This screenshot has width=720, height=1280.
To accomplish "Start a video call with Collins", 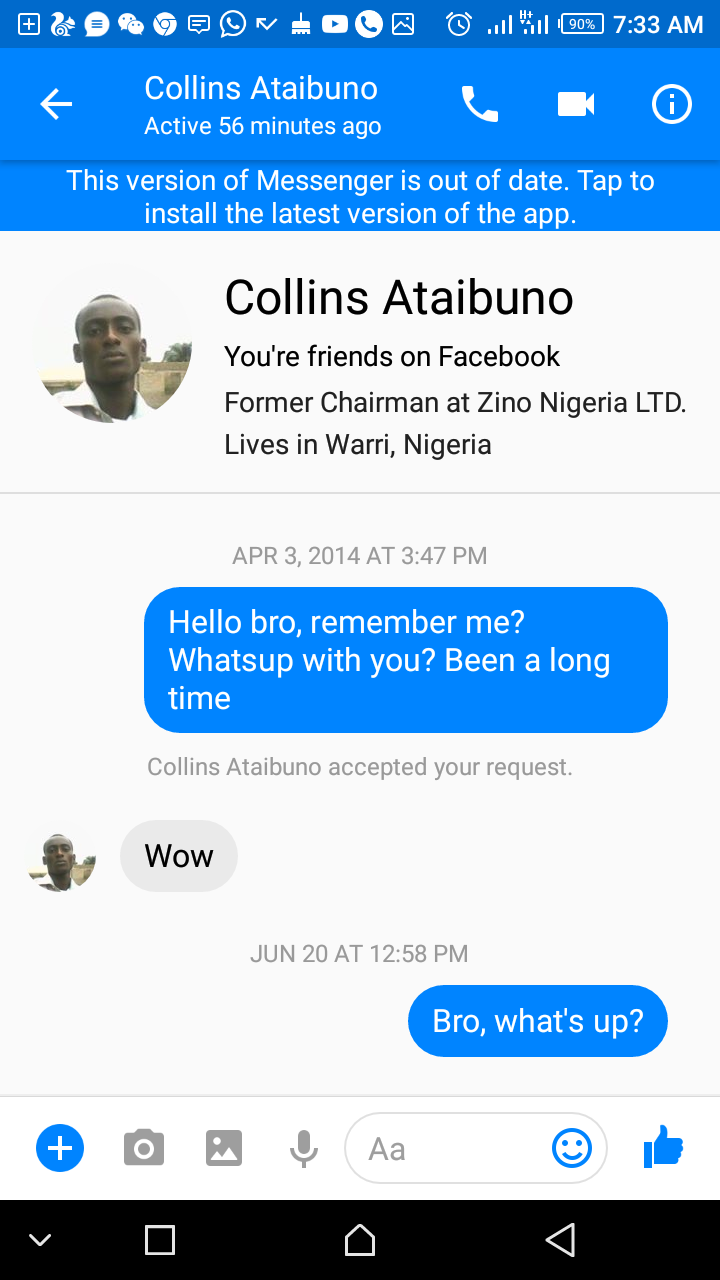I will coord(576,104).
